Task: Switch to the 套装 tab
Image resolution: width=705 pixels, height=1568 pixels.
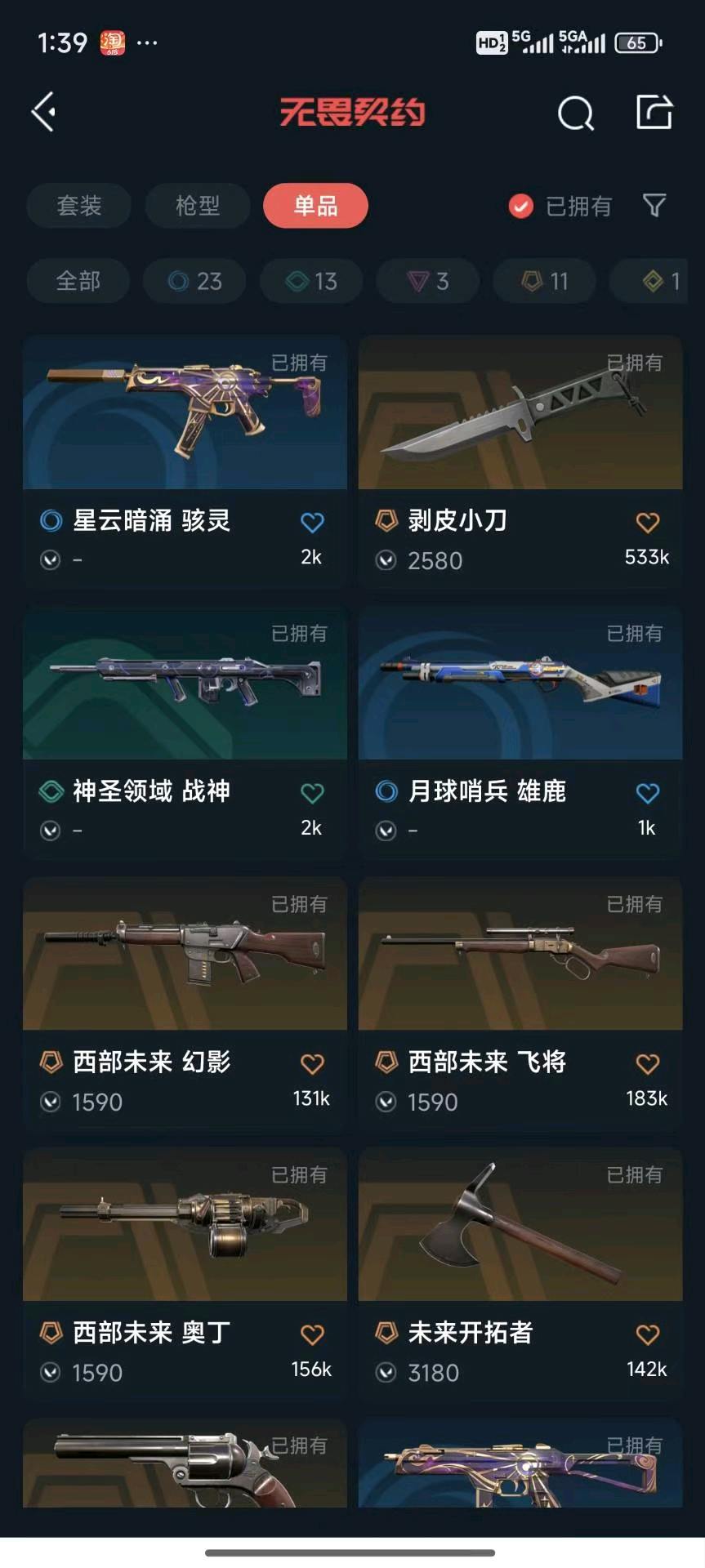Action: (79, 206)
